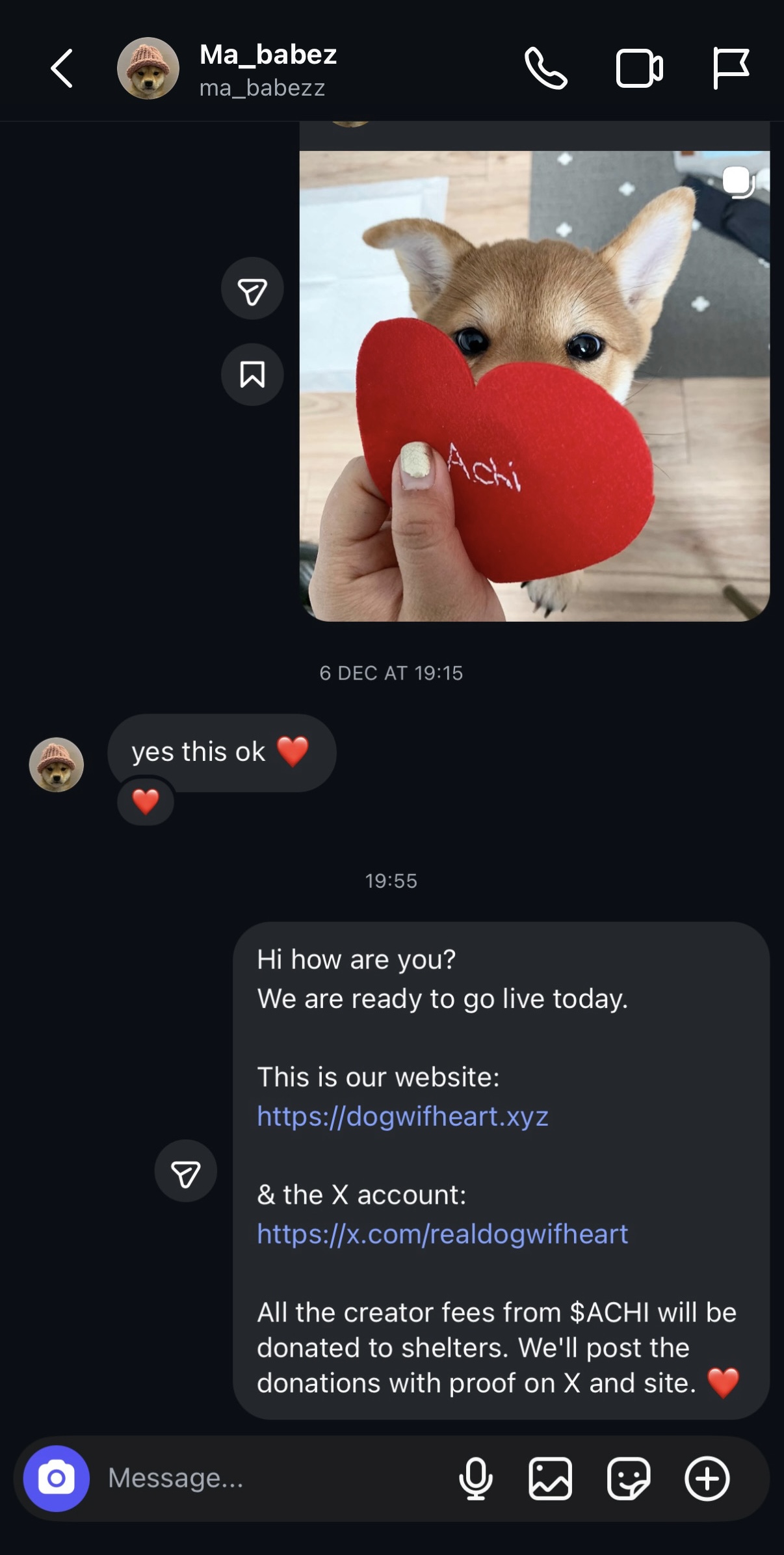
Task: Forward the shared dog post
Action: (252, 289)
